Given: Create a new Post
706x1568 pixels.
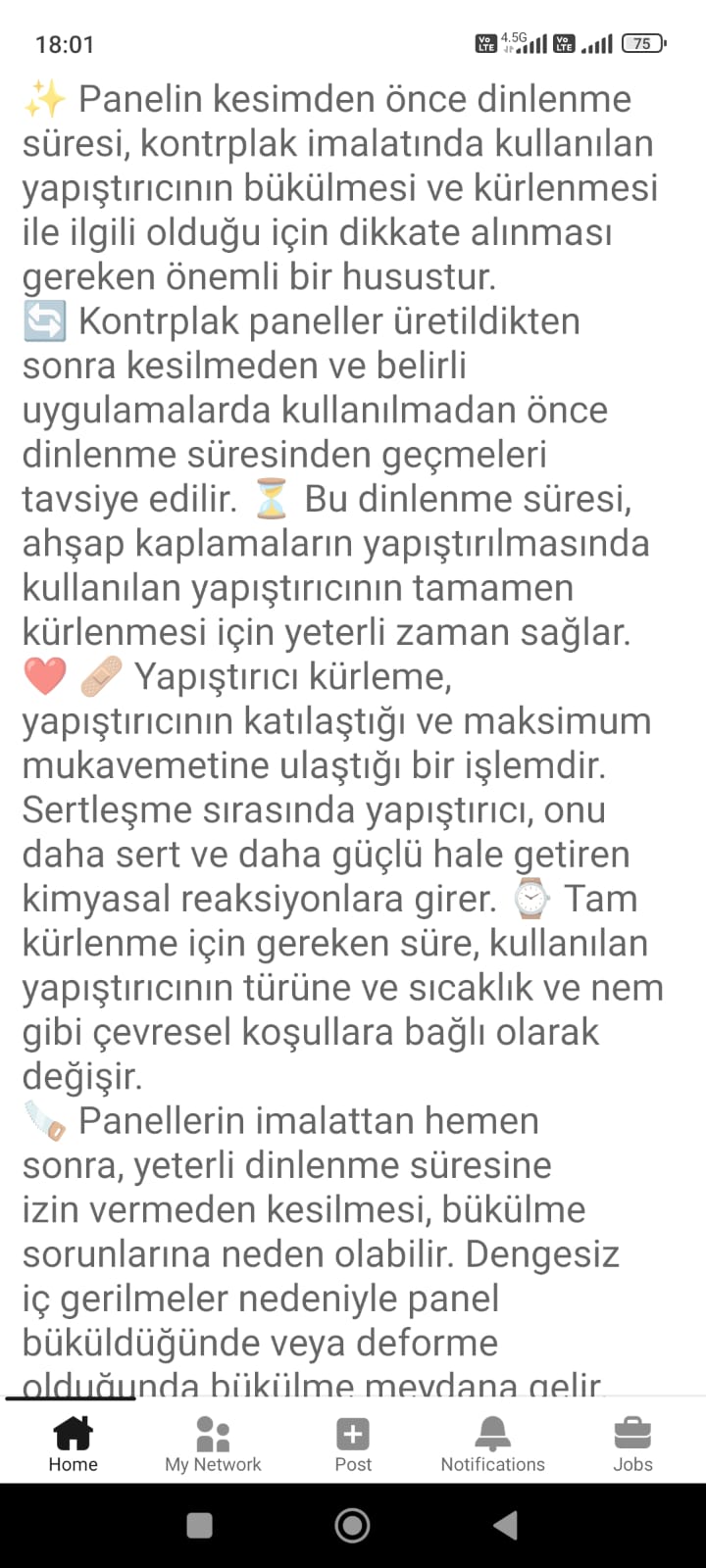Looking at the screenshot, I should pyautogui.click(x=353, y=1444).
